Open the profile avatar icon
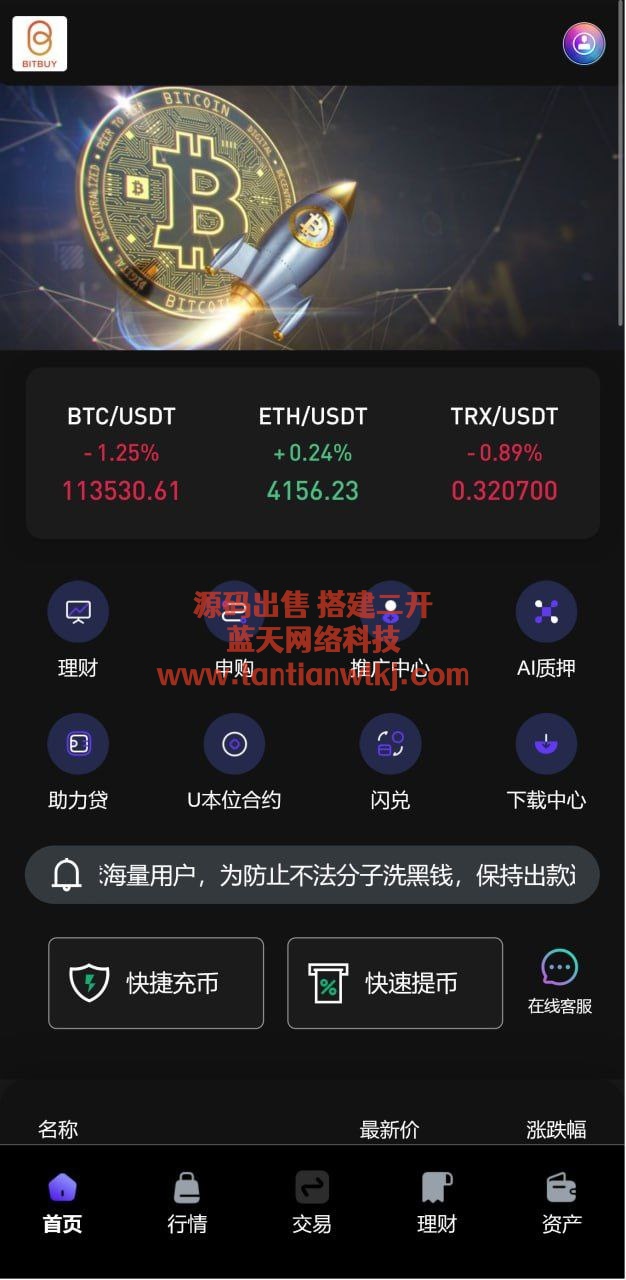 pyautogui.click(x=584, y=44)
